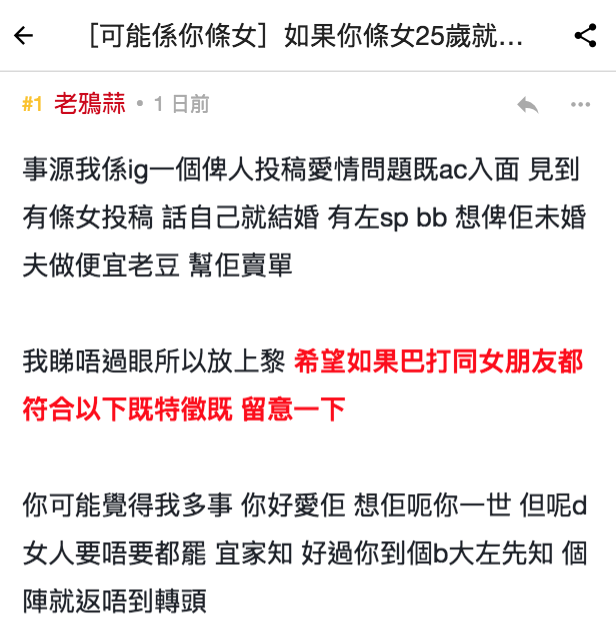Image resolution: width=616 pixels, height=642 pixels.
Task: Share this thread
Action: [585, 36]
